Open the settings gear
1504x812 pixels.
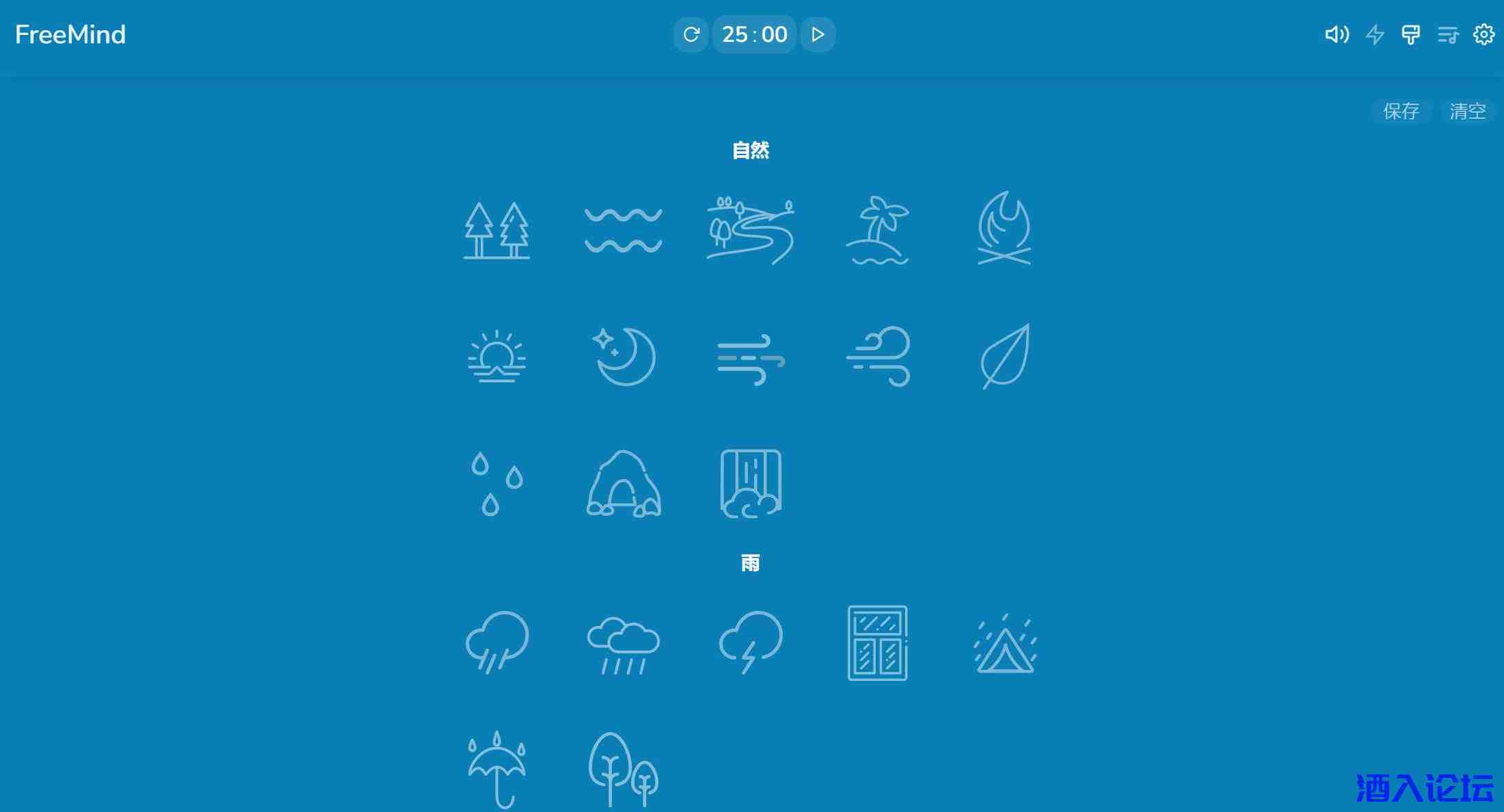(x=1483, y=34)
